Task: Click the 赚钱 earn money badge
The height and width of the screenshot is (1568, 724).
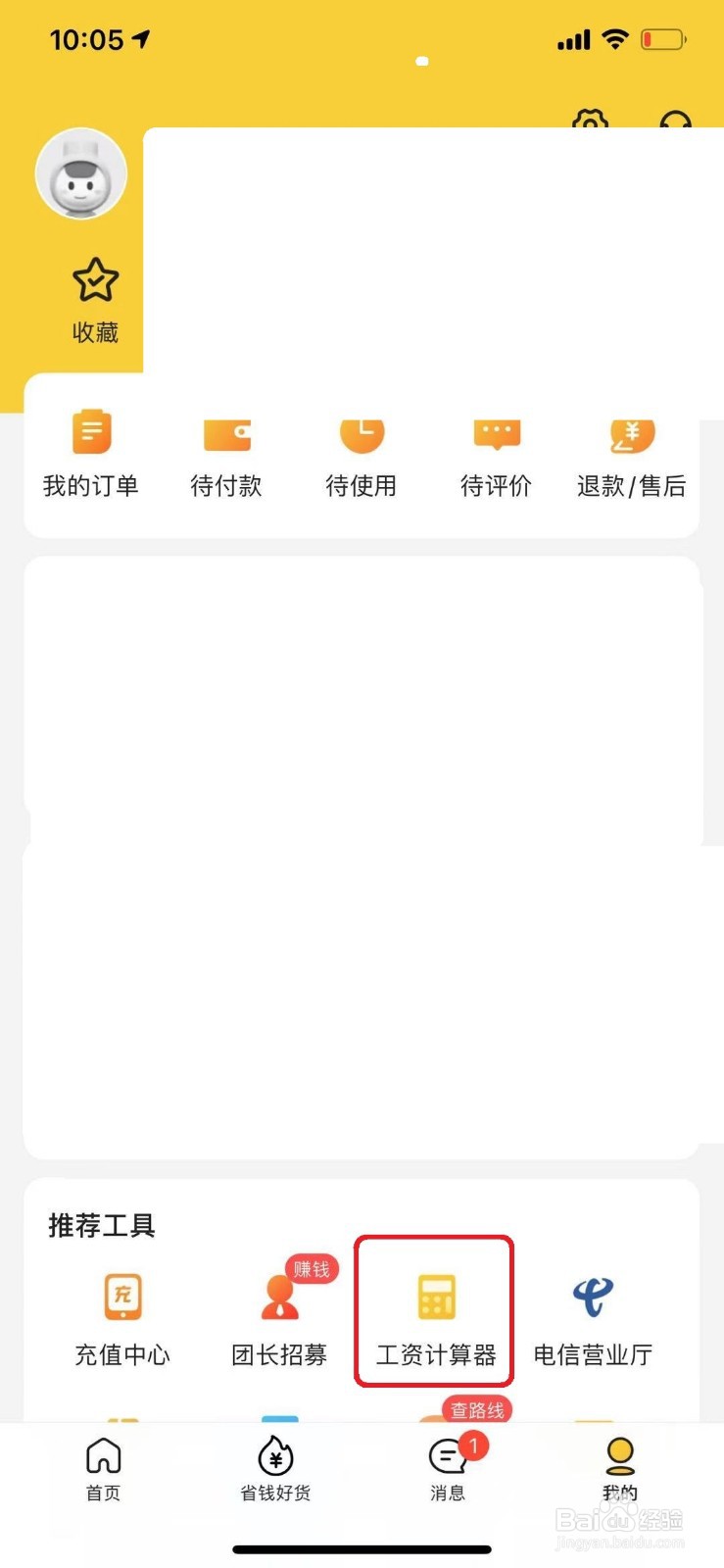Action: point(308,1270)
